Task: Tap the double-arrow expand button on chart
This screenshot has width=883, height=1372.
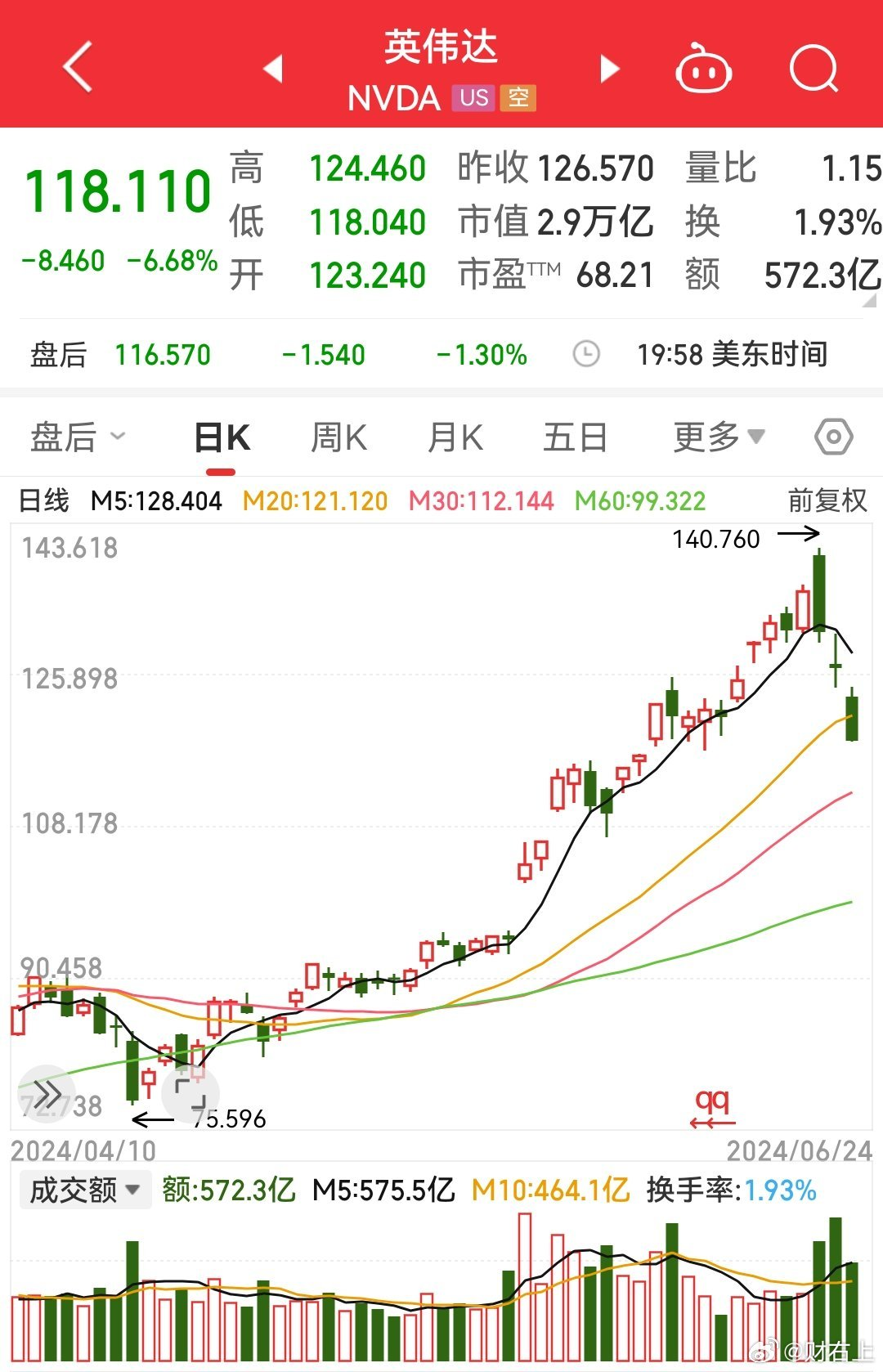Action: click(x=47, y=1094)
